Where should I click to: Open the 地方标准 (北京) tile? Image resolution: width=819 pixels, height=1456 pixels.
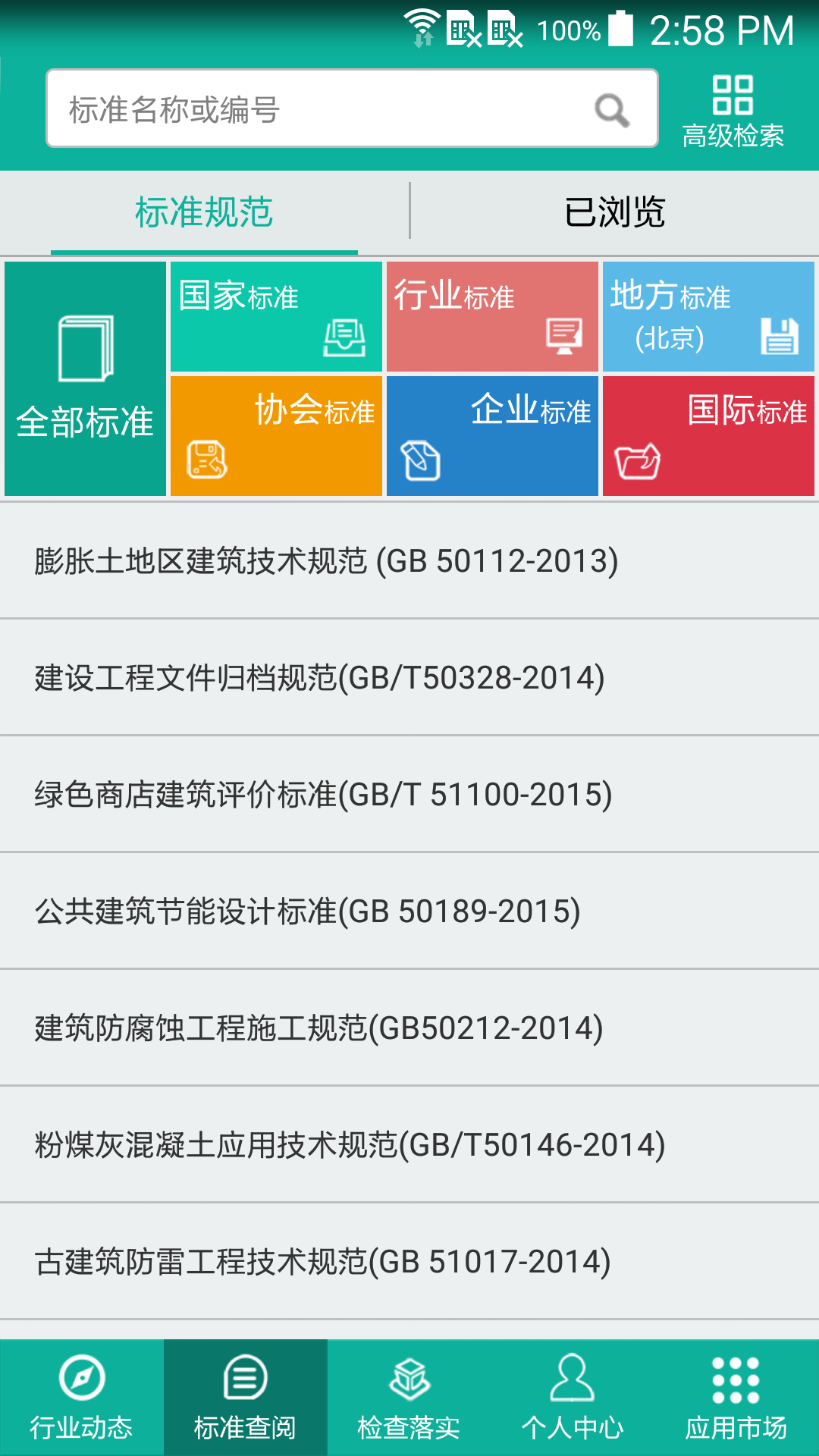708,315
